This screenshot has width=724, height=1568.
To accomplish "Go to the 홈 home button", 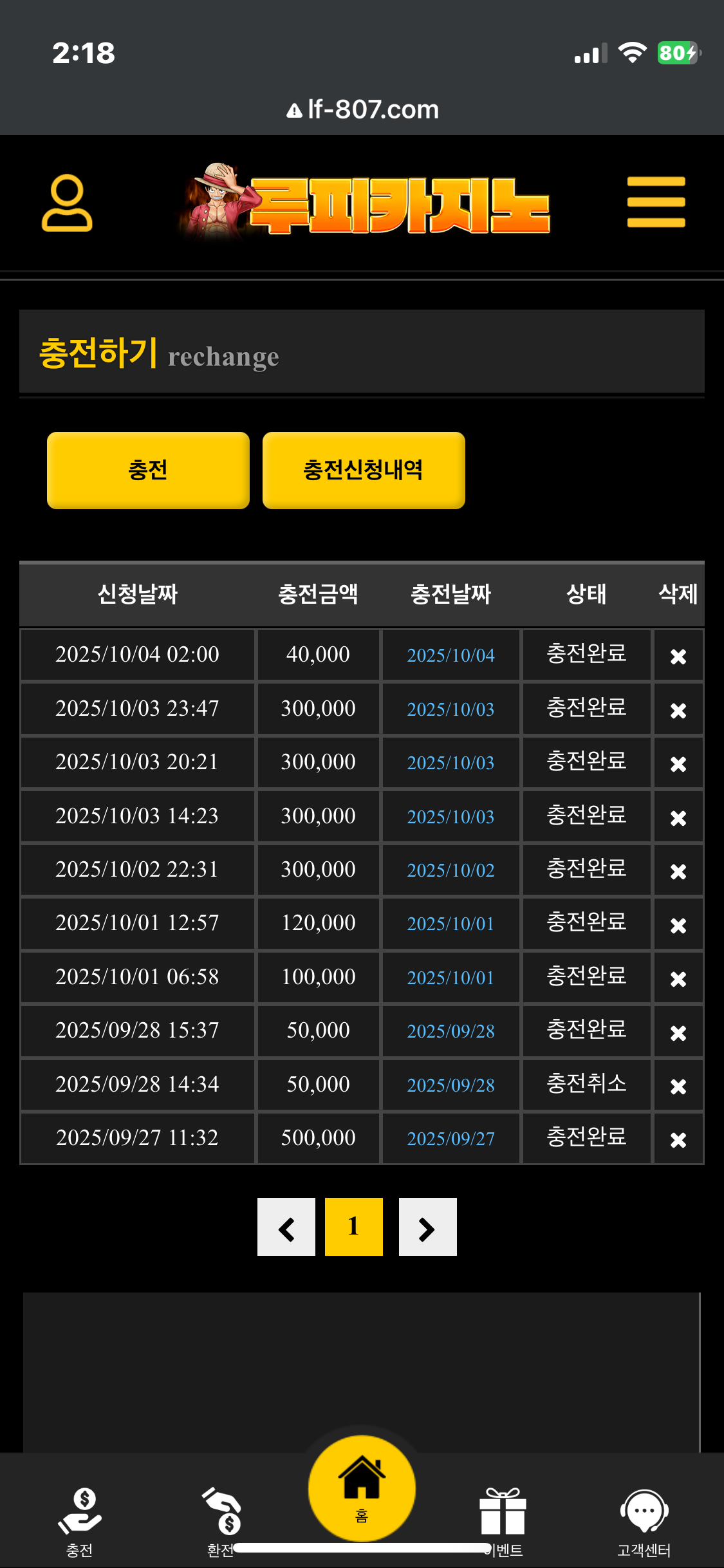I will pyautogui.click(x=362, y=1488).
